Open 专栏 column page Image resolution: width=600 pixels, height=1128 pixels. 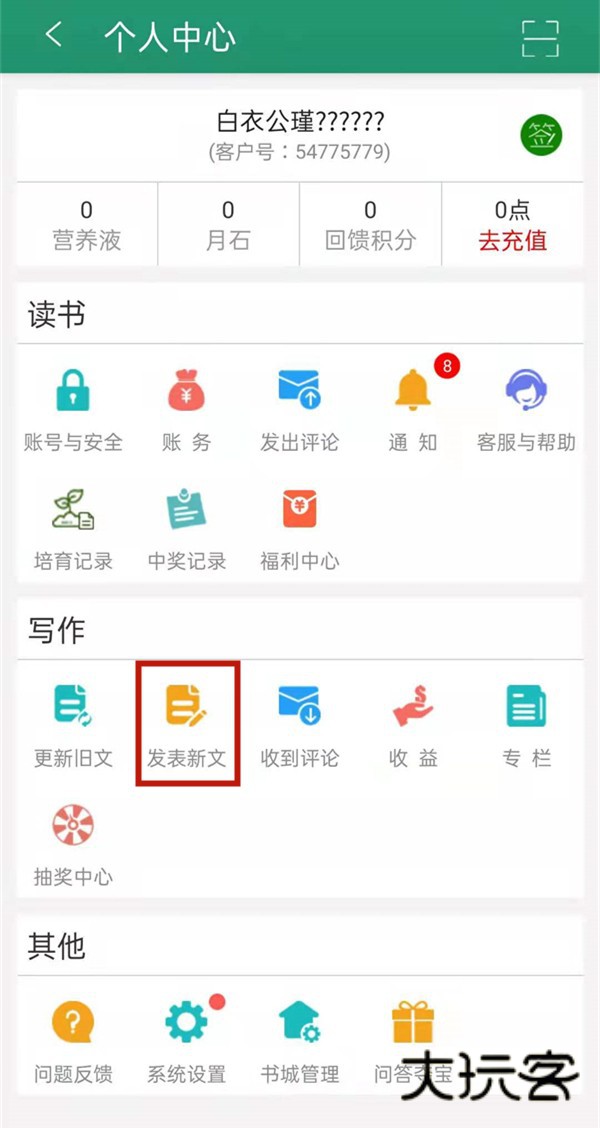tap(526, 724)
